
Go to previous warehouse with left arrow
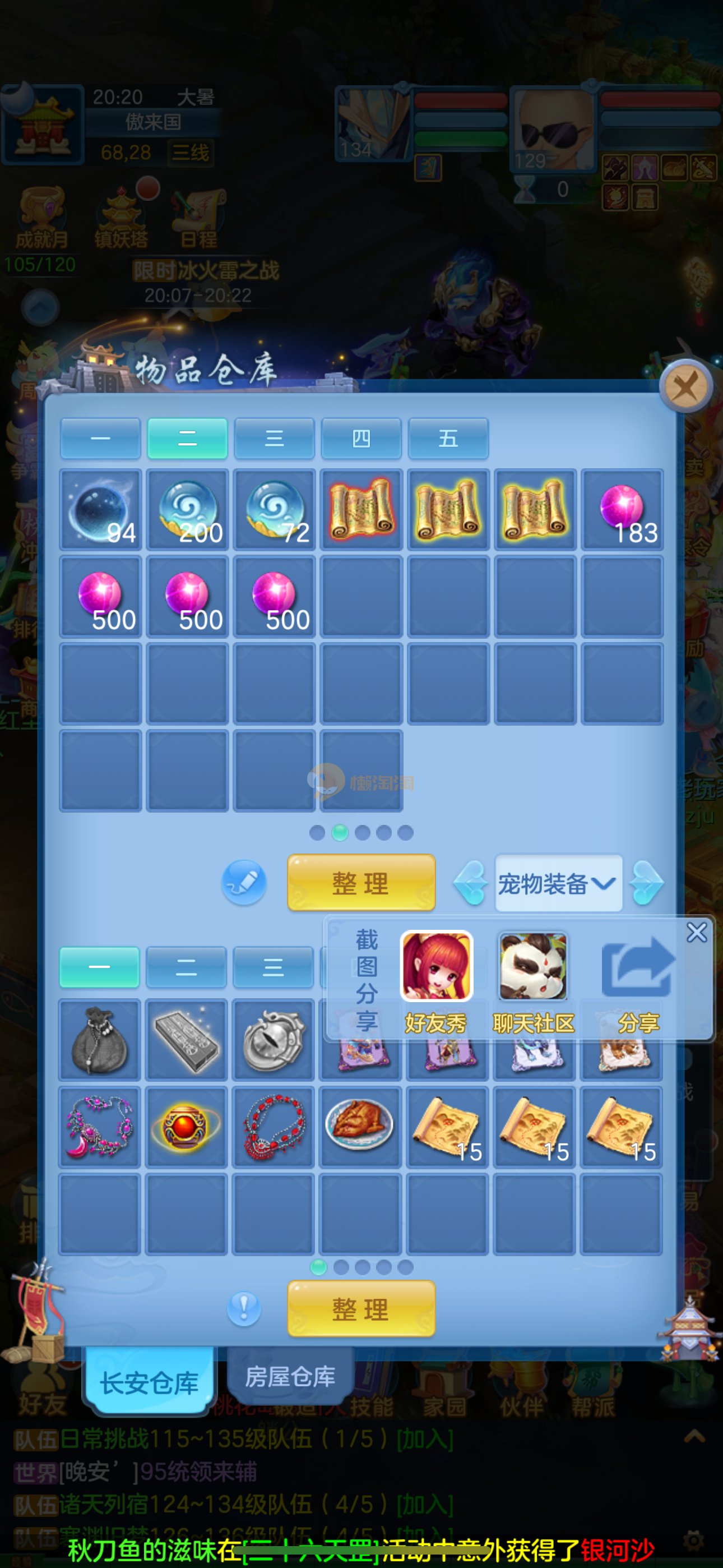tap(471, 883)
